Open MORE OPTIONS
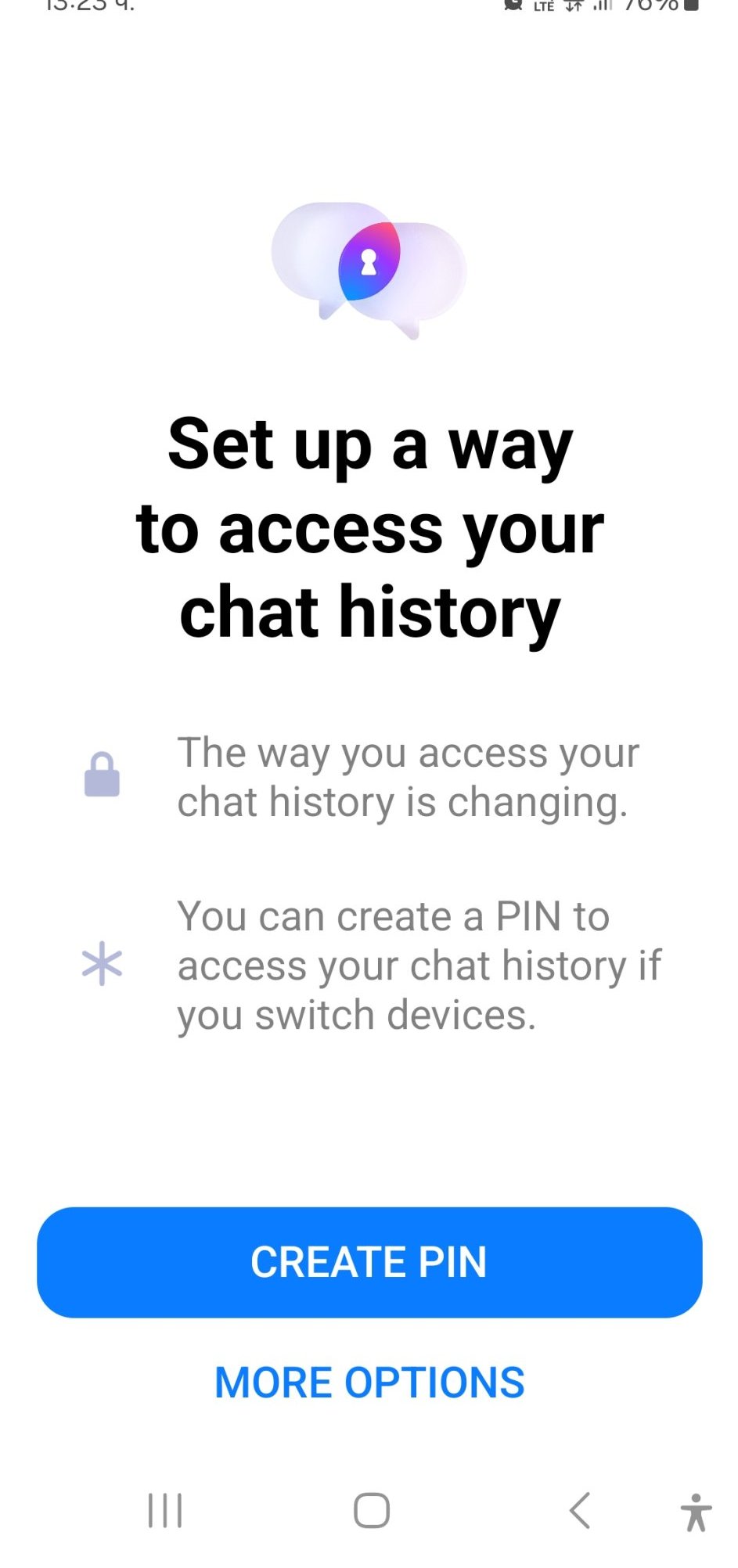Image resolution: width=738 pixels, height=1568 pixels. (x=369, y=1383)
